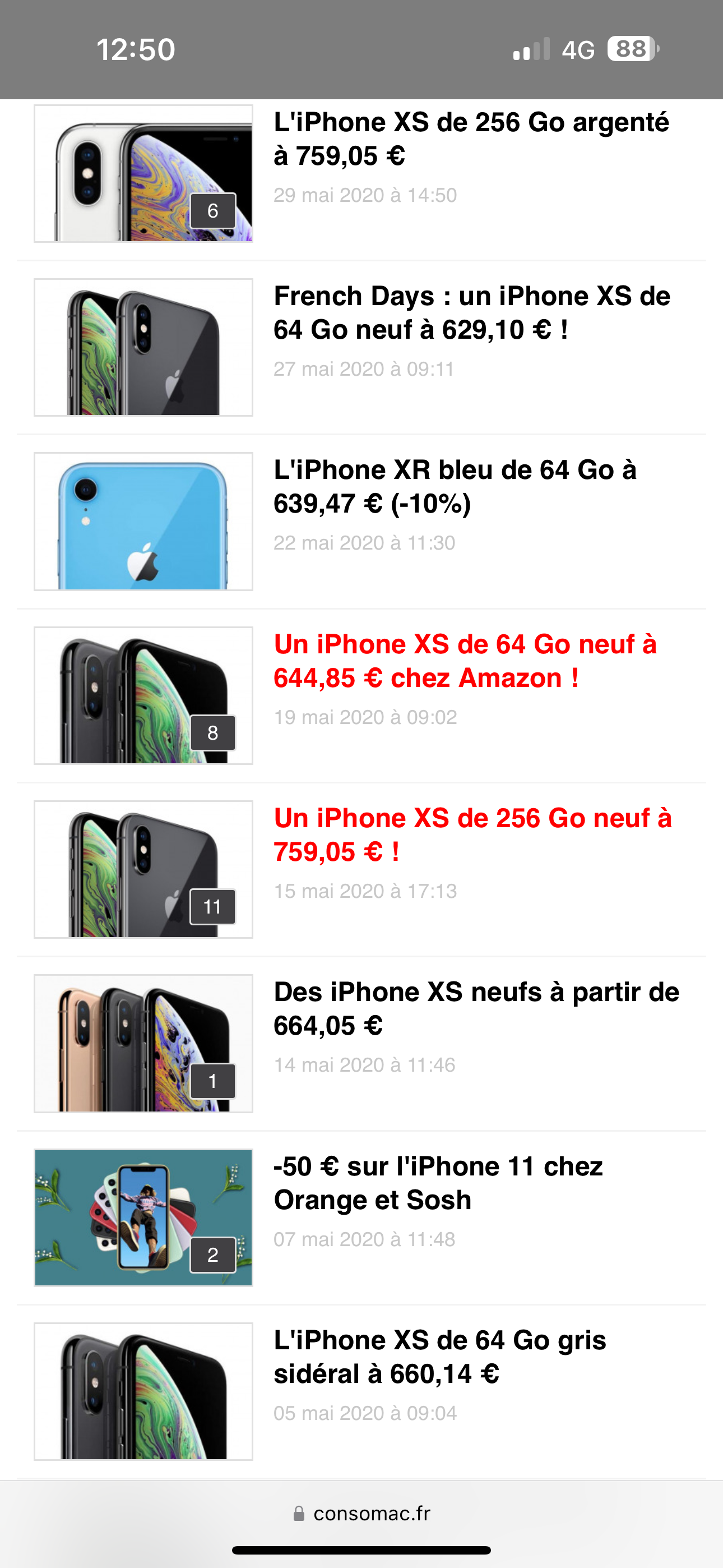Image resolution: width=723 pixels, height=1568 pixels.
Task: Open the -50 € iPhone 11 Orange et Sosh article
Action: (x=438, y=1183)
